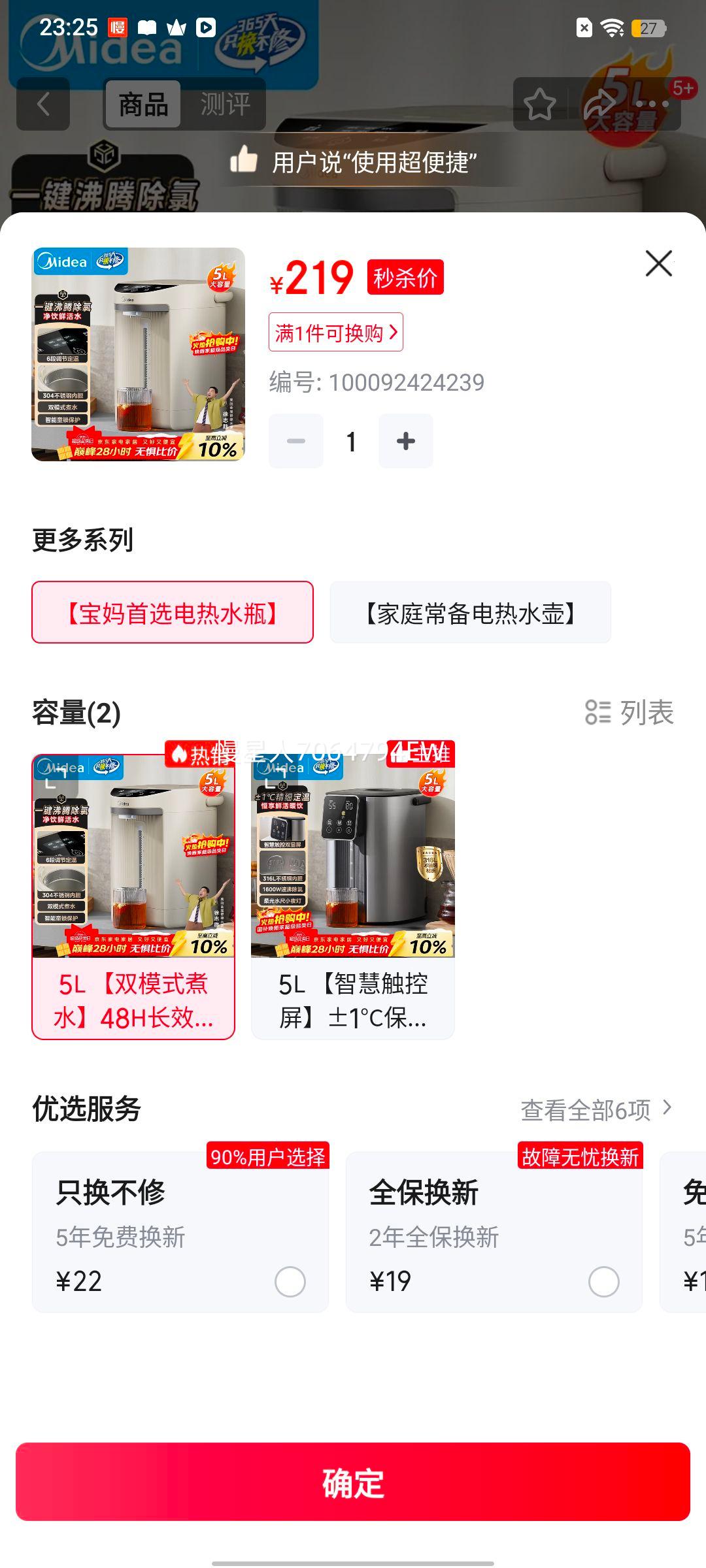Viewport: 706px width, 1568px height.
Task: Switch to the 测评 tab
Action: pyautogui.click(x=226, y=103)
